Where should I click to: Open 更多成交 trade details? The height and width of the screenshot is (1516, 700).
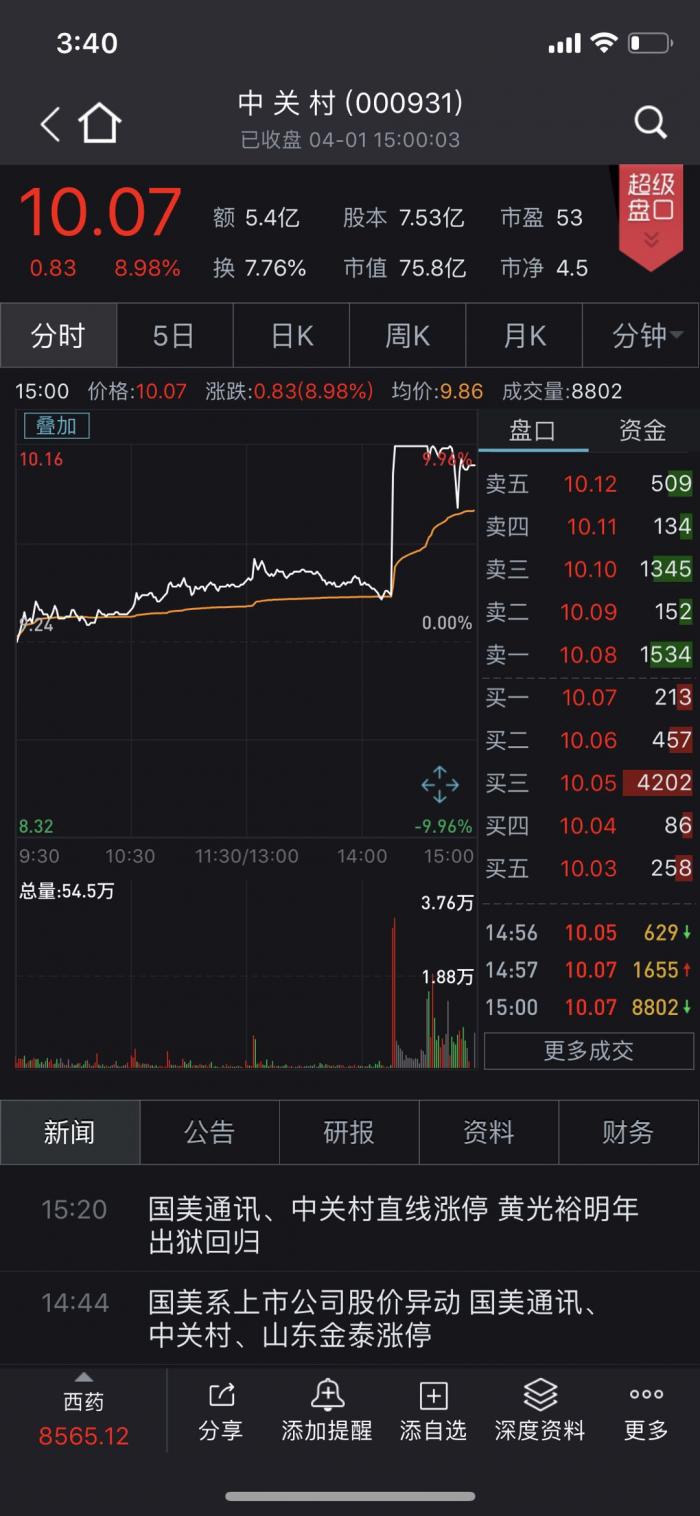click(588, 1051)
